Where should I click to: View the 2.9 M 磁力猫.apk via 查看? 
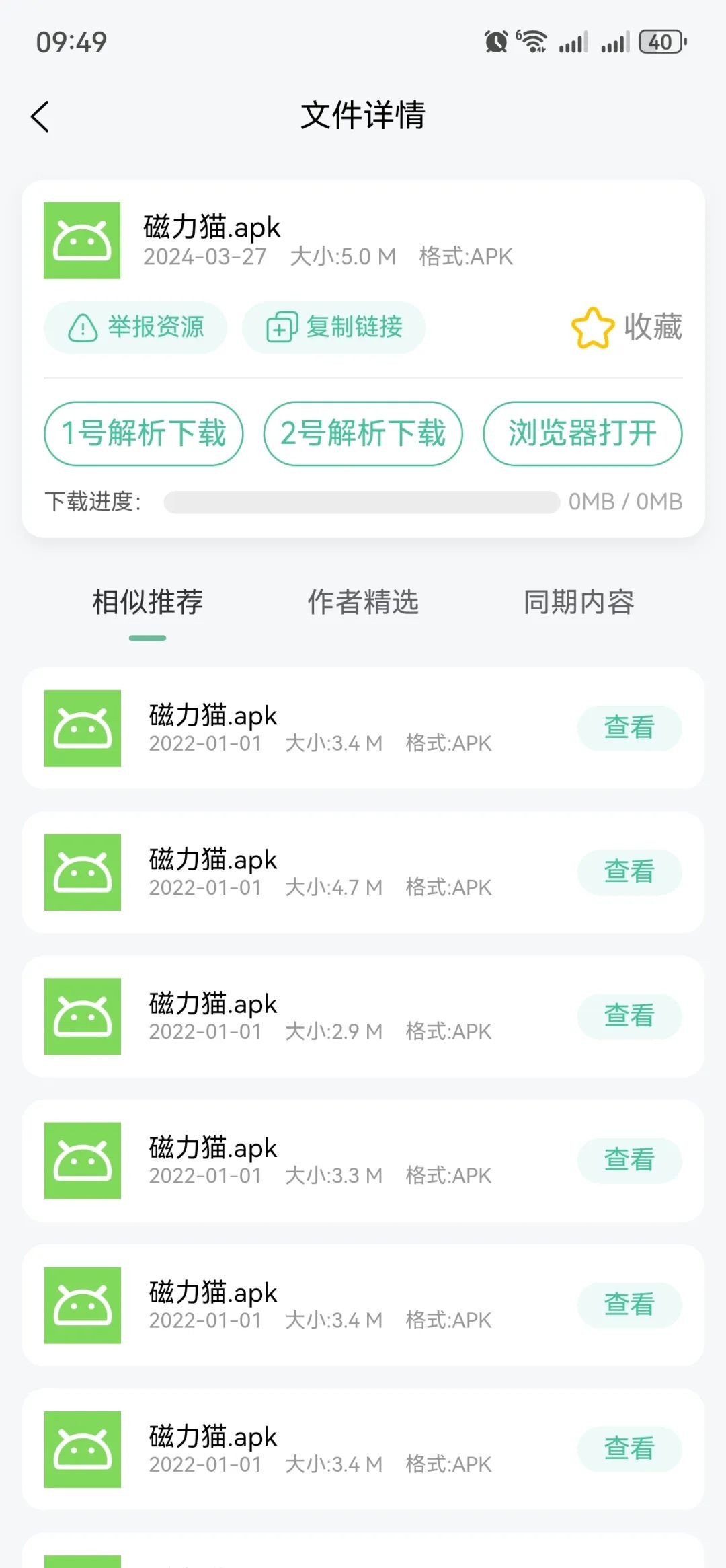pos(629,1016)
